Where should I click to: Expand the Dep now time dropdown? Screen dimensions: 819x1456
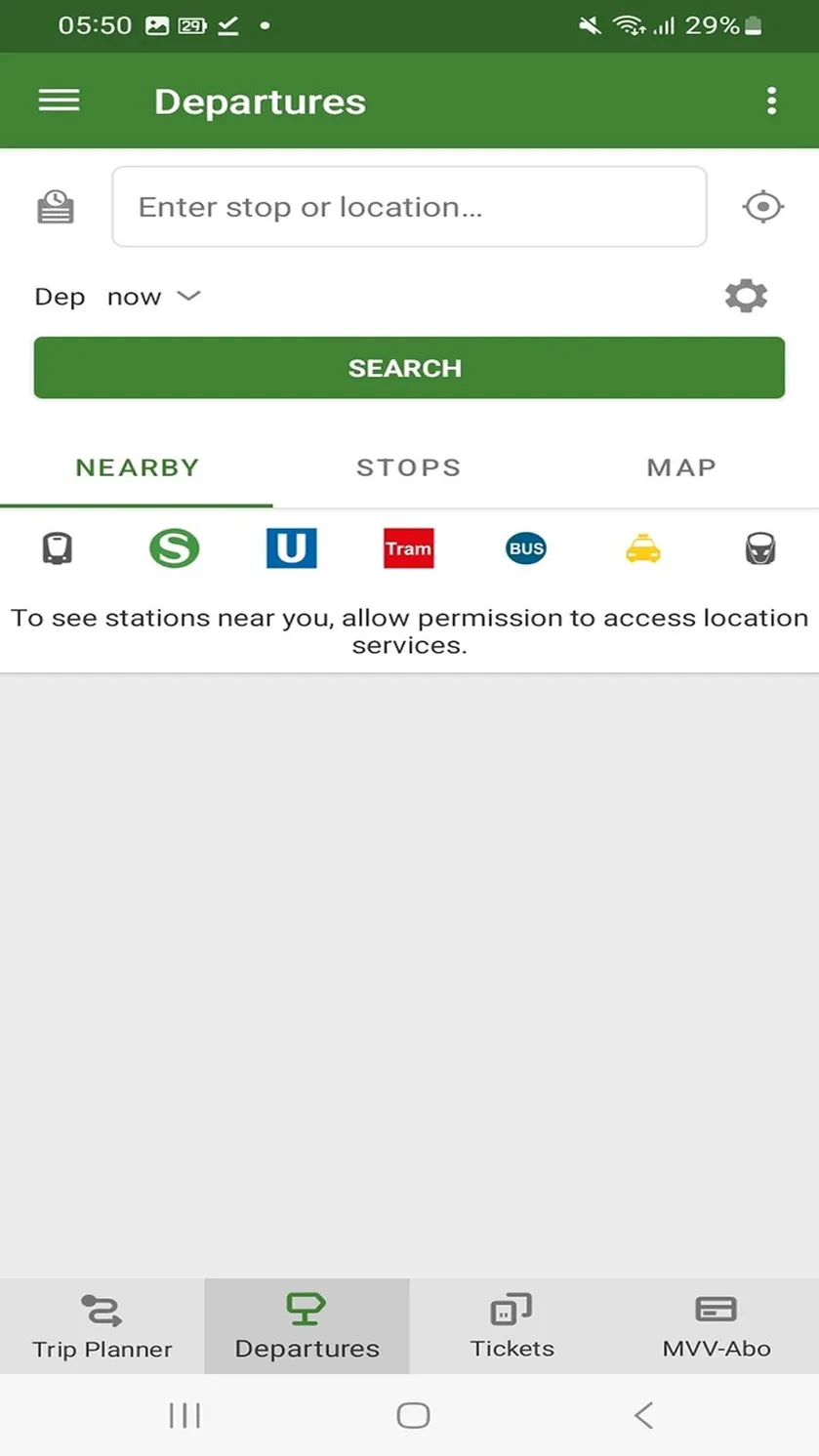tap(117, 297)
